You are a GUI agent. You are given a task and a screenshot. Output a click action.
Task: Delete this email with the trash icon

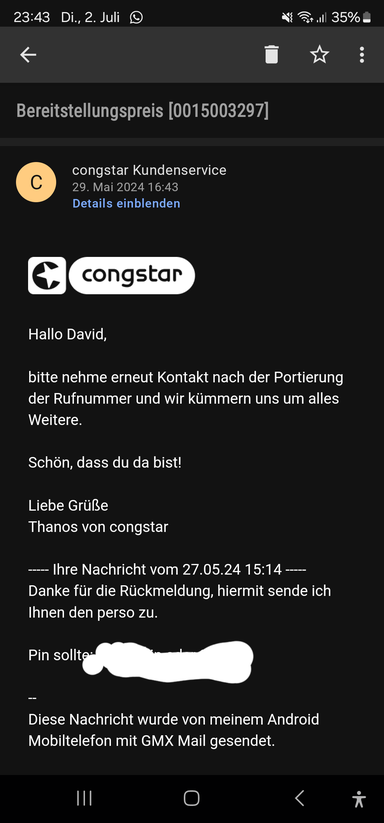click(x=271, y=55)
